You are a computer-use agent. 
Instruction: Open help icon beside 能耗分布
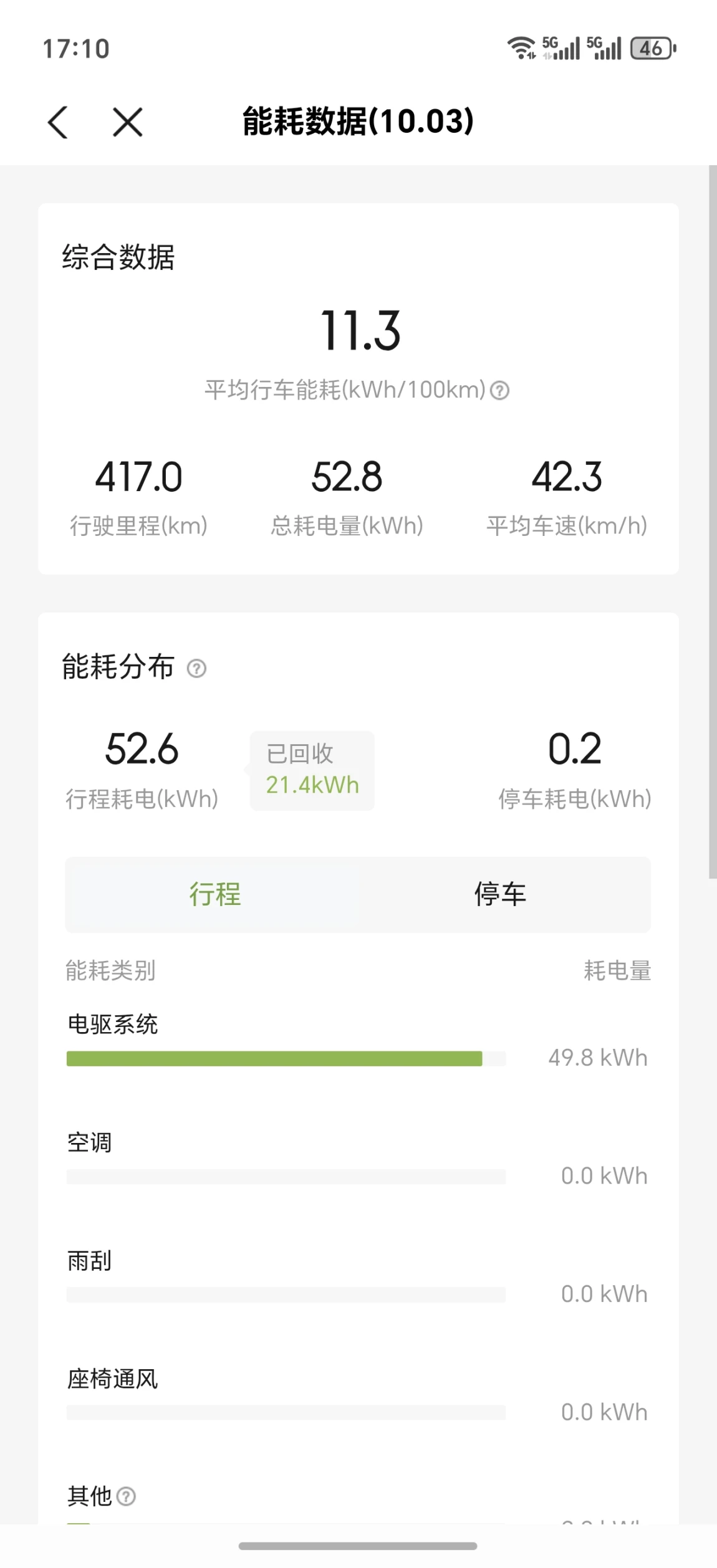196,668
